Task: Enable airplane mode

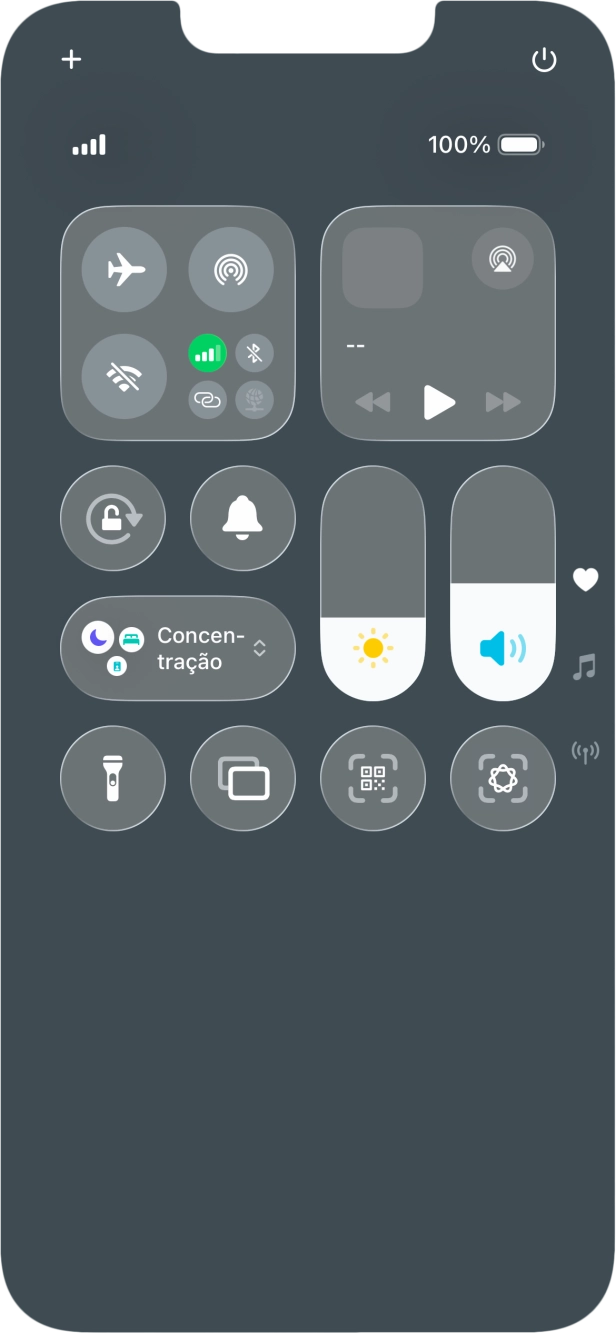Action: click(x=124, y=270)
